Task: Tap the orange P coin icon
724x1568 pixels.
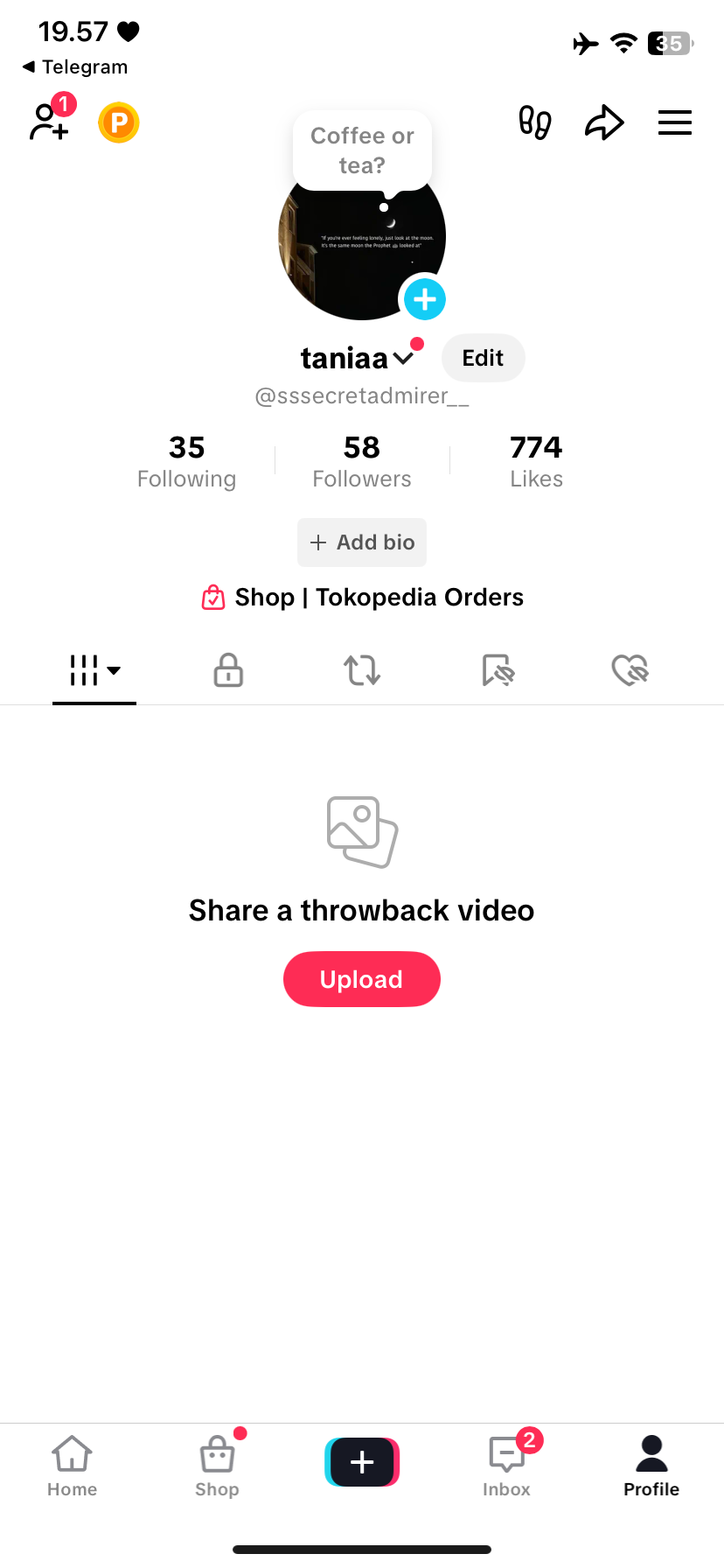Action: pyautogui.click(x=119, y=122)
